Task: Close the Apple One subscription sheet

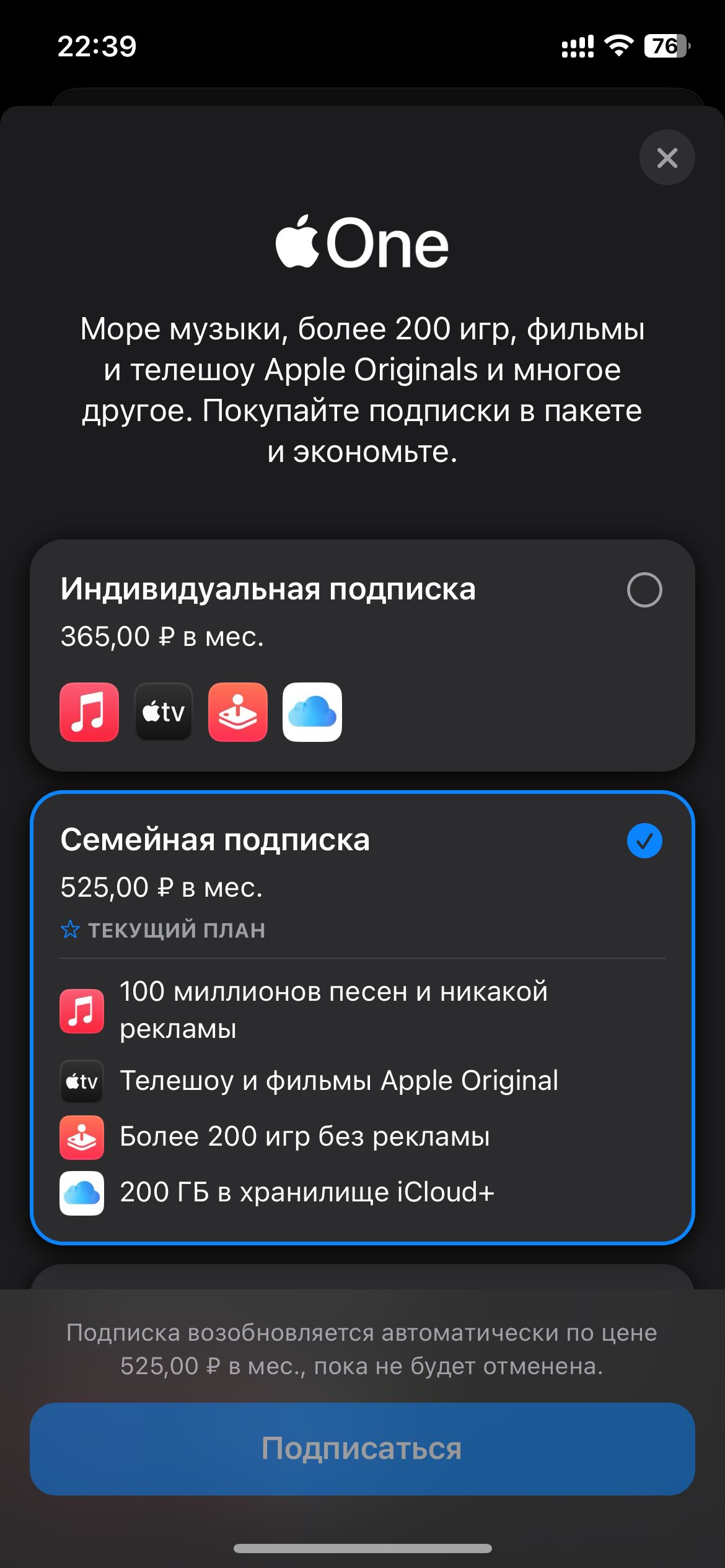Action: (x=667, y=157)
